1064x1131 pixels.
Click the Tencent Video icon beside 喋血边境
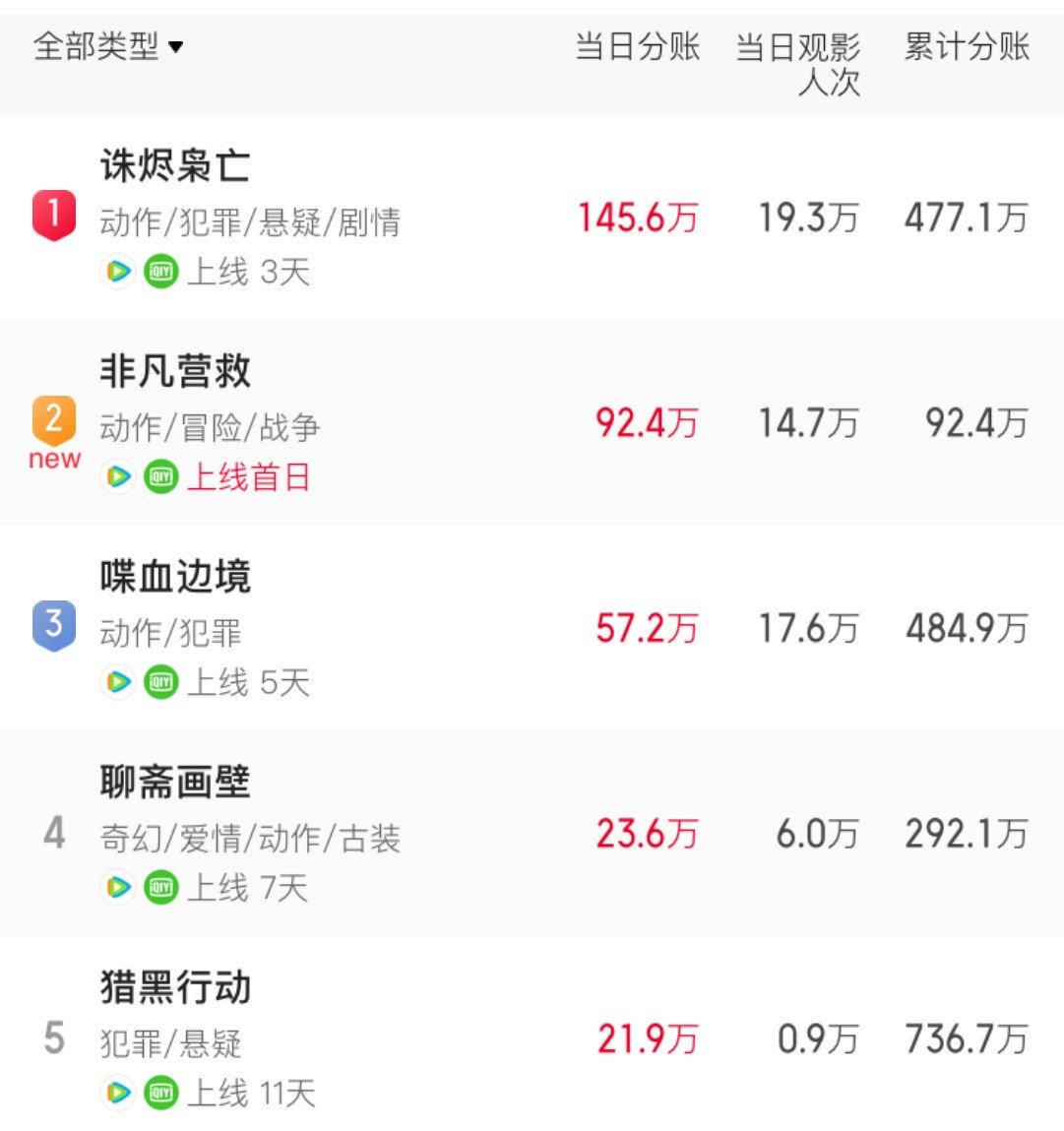pos(117,682)
